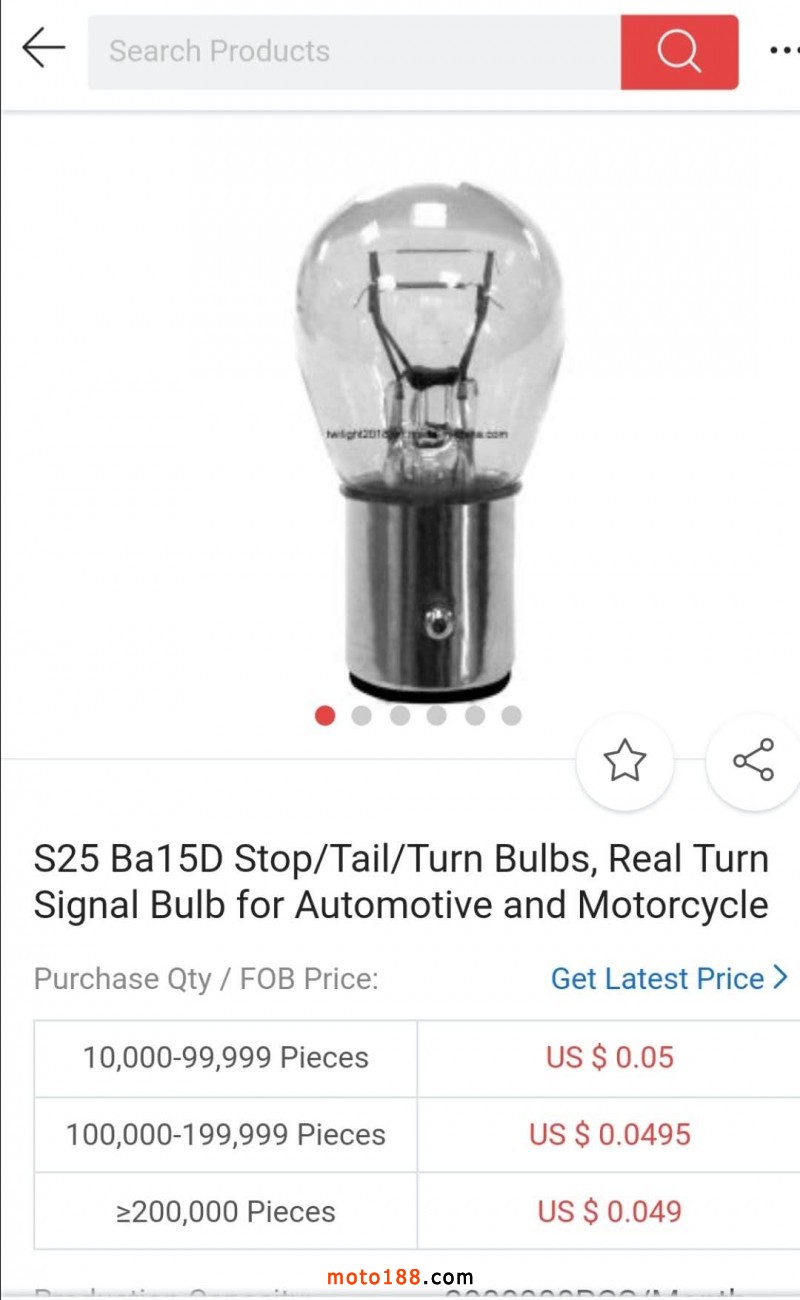Open the Get Latest Price link
This screenshot has height=1300, width=800.
click(669, 978)
